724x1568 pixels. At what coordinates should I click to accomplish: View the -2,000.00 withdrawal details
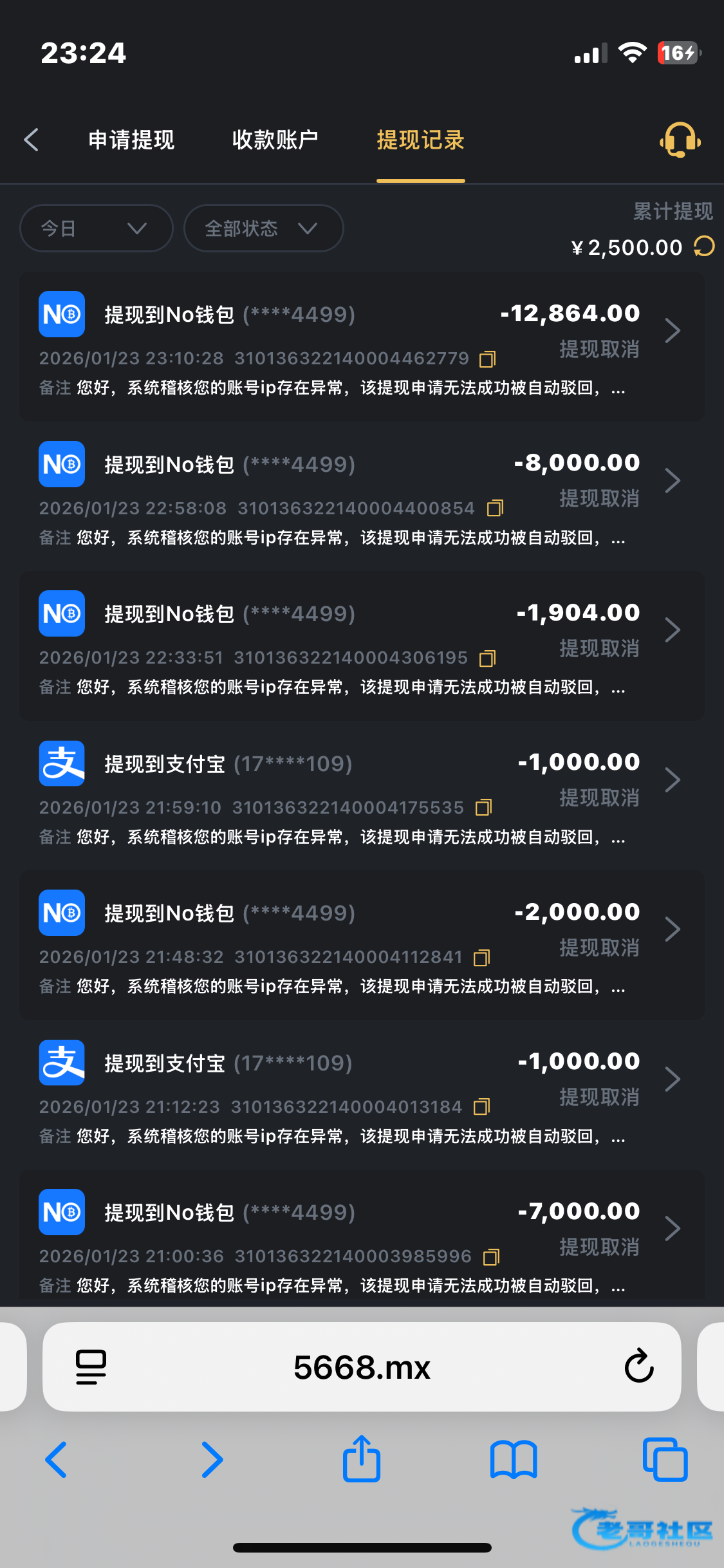pos(672,929)
